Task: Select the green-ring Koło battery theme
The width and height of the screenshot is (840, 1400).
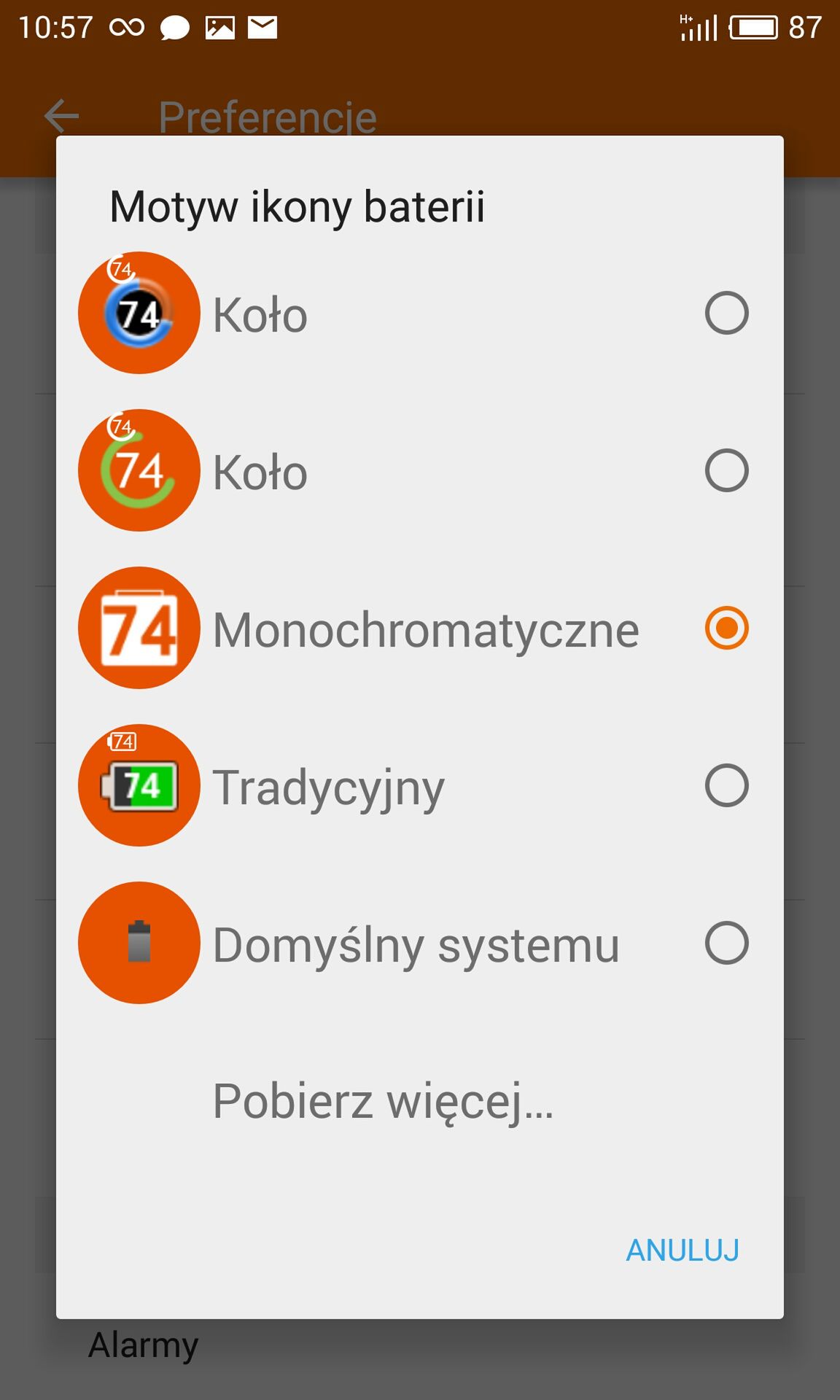Action: point(419,470)
